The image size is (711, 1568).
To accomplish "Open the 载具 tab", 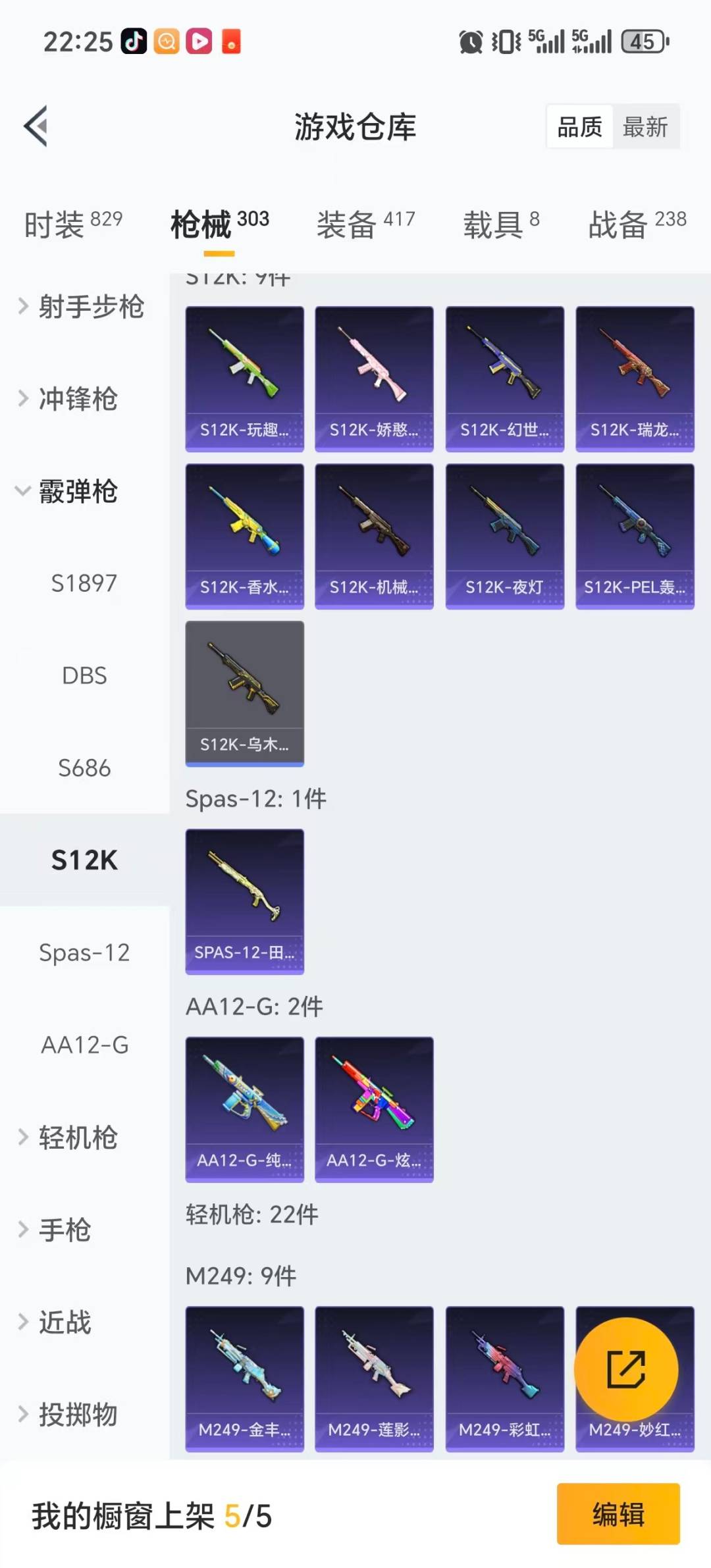I will (x=501, y=224).
